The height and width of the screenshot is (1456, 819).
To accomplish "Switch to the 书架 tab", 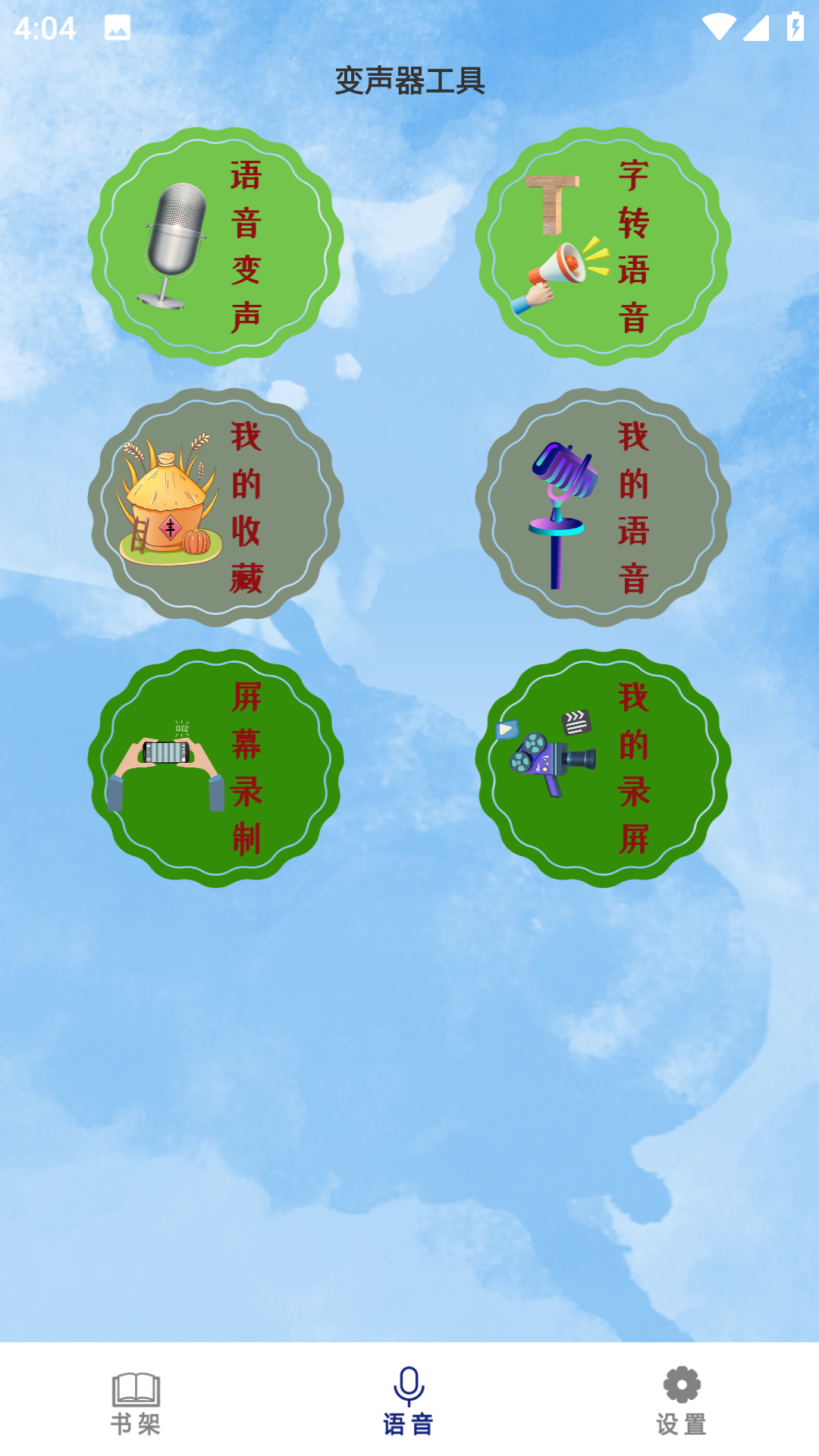I will [x=136, y=1403].
